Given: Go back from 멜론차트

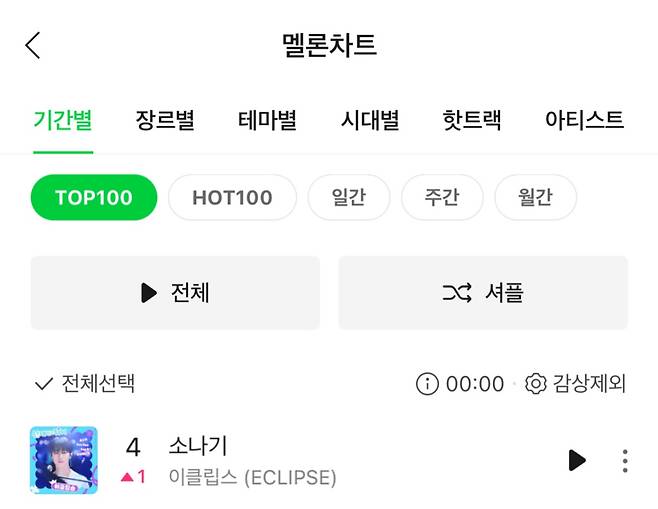Looking at the screenshot, I should (33, 45).
